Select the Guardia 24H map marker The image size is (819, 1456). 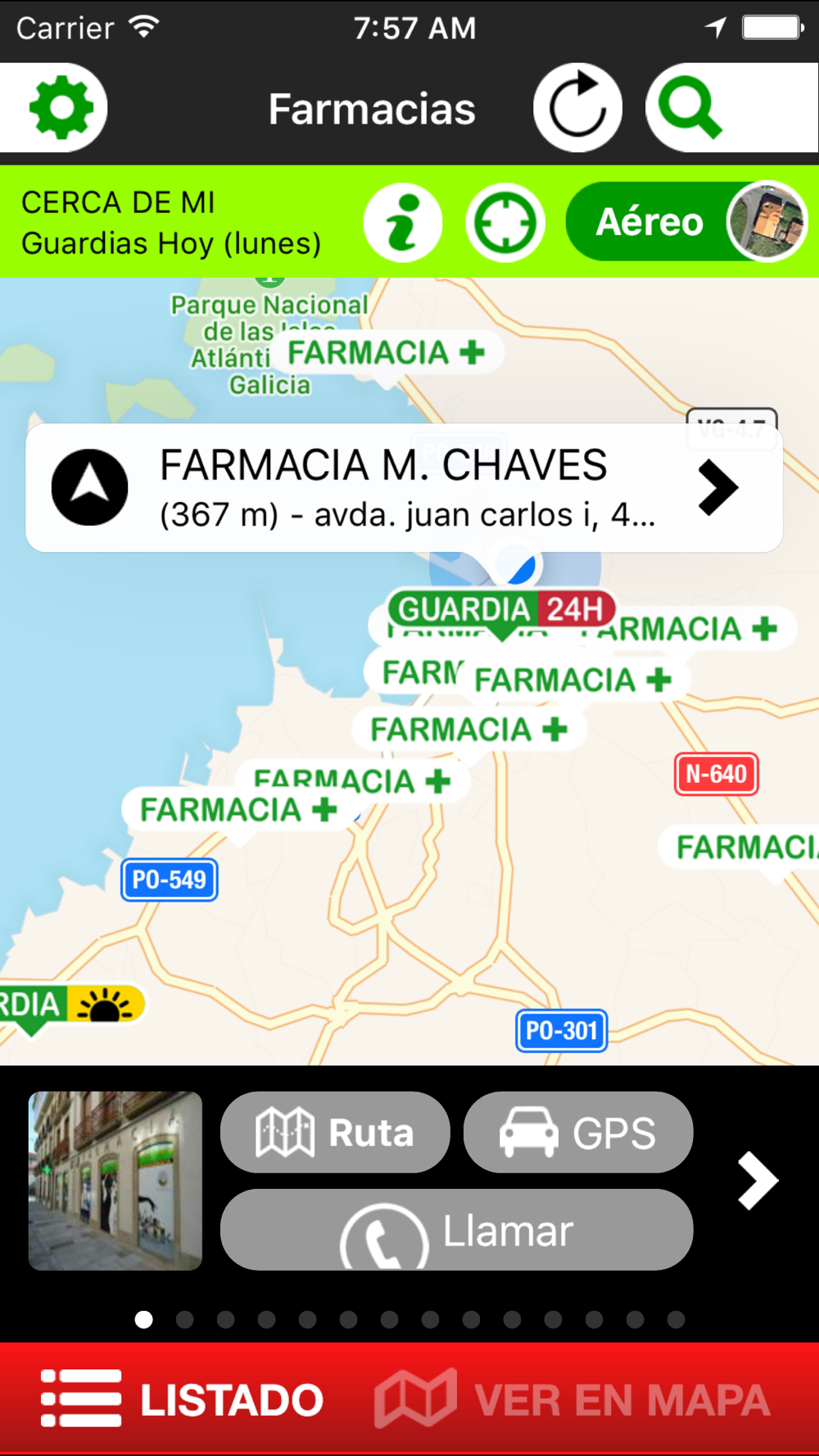(x=501, y=610)
